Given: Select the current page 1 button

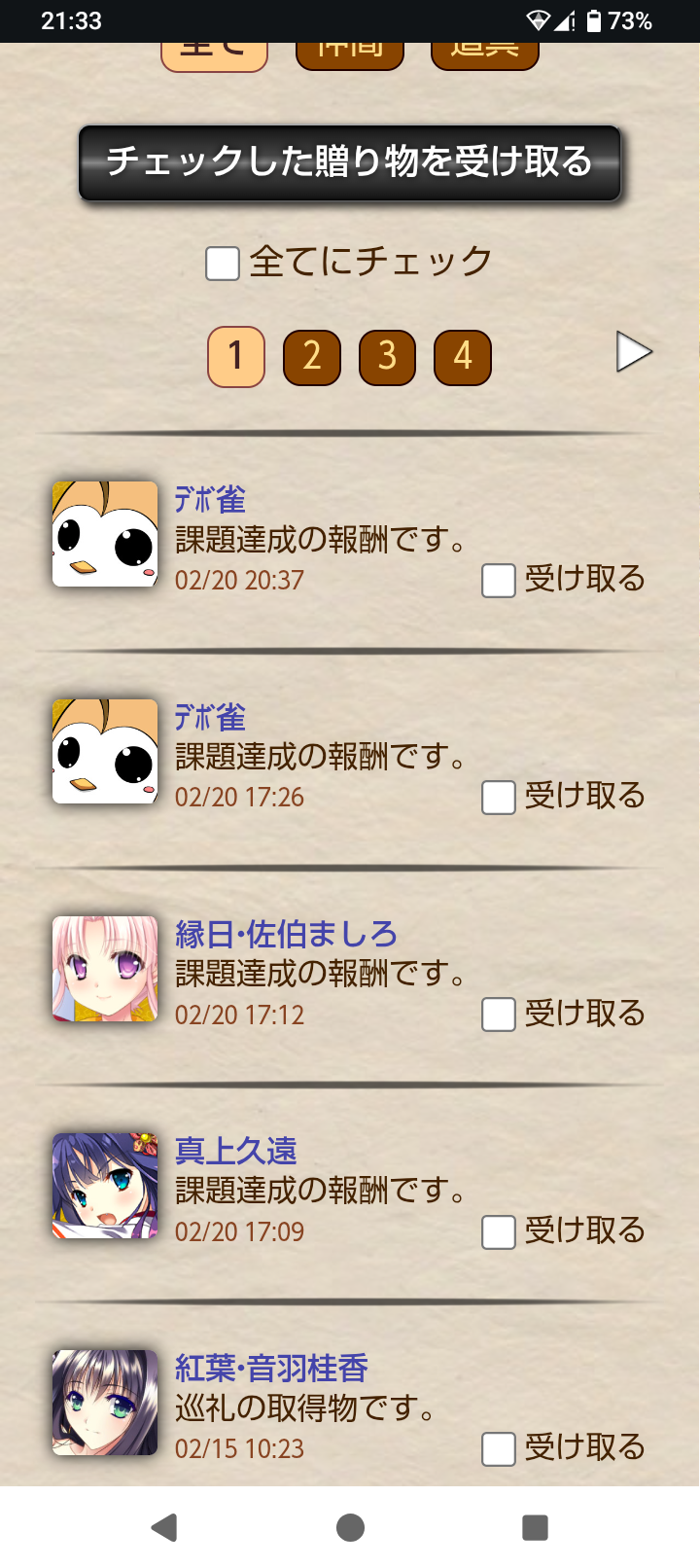Looking at the screenshot, I should pos(236,357).
